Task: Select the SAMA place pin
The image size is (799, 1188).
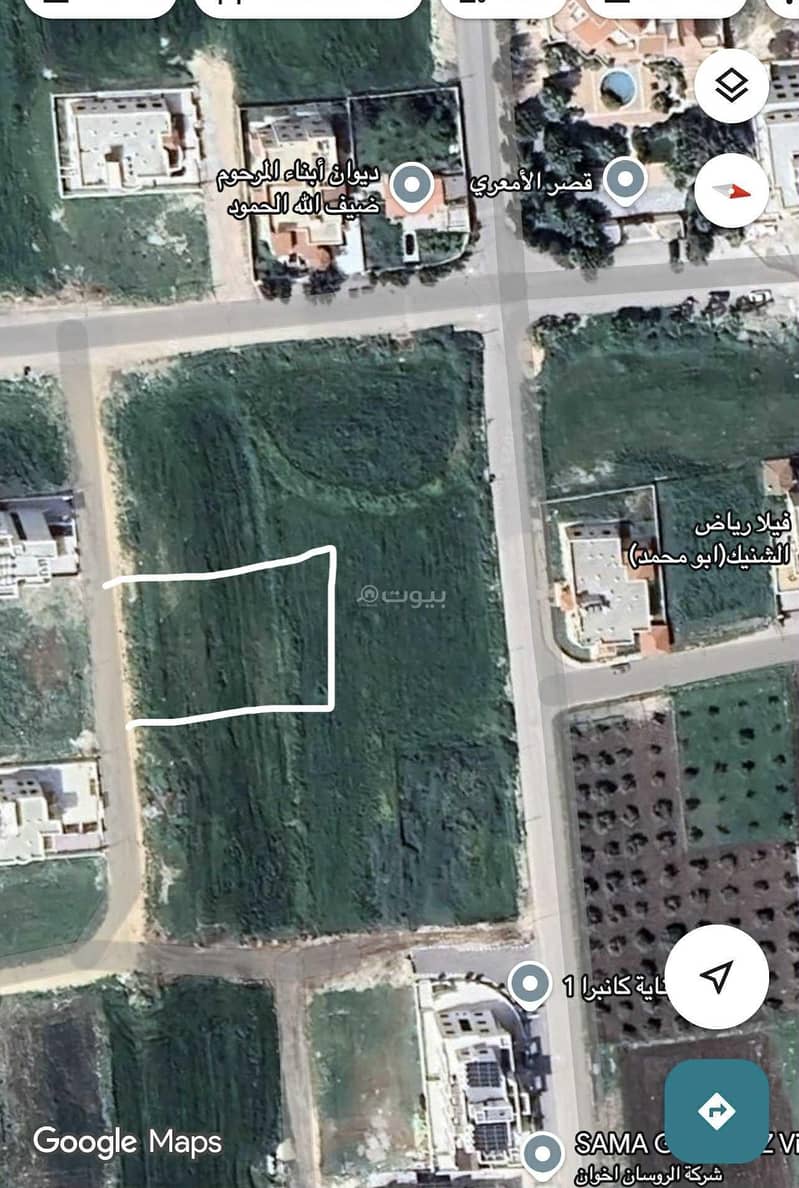Action: coord(542,1153)
